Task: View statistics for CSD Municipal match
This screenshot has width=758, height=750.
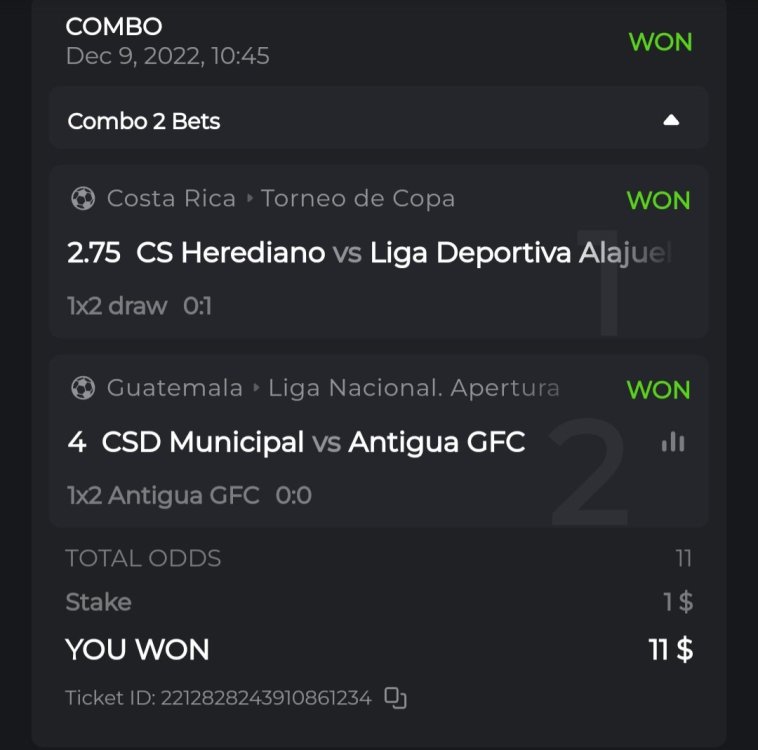Action: 673,442
